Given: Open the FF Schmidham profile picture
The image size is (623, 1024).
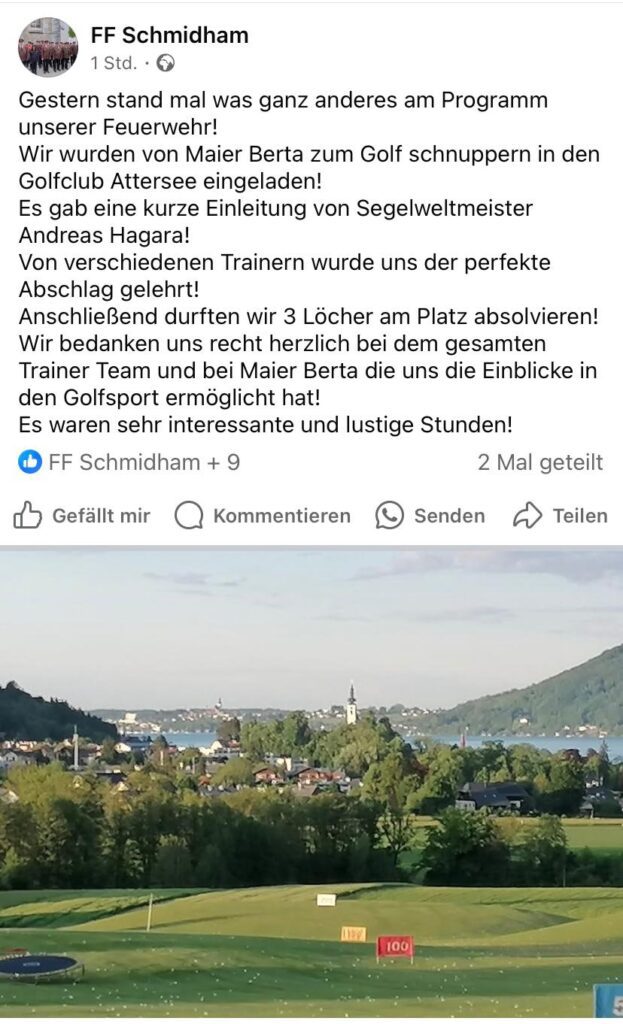Looking at the screenshot, I should coord(48,47).
